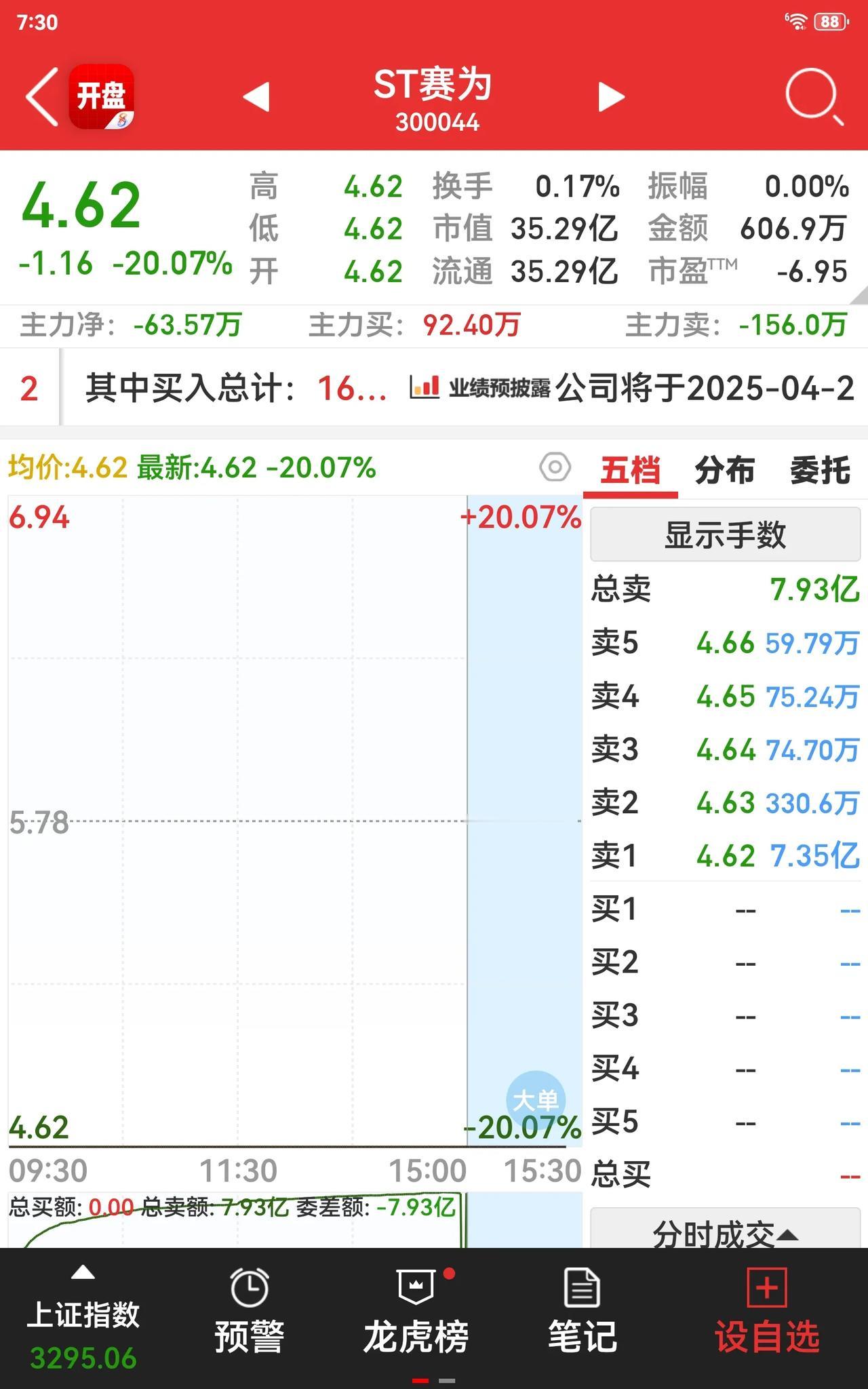
Task: Switch to the 分布 tab
Action: click(724, 470)
